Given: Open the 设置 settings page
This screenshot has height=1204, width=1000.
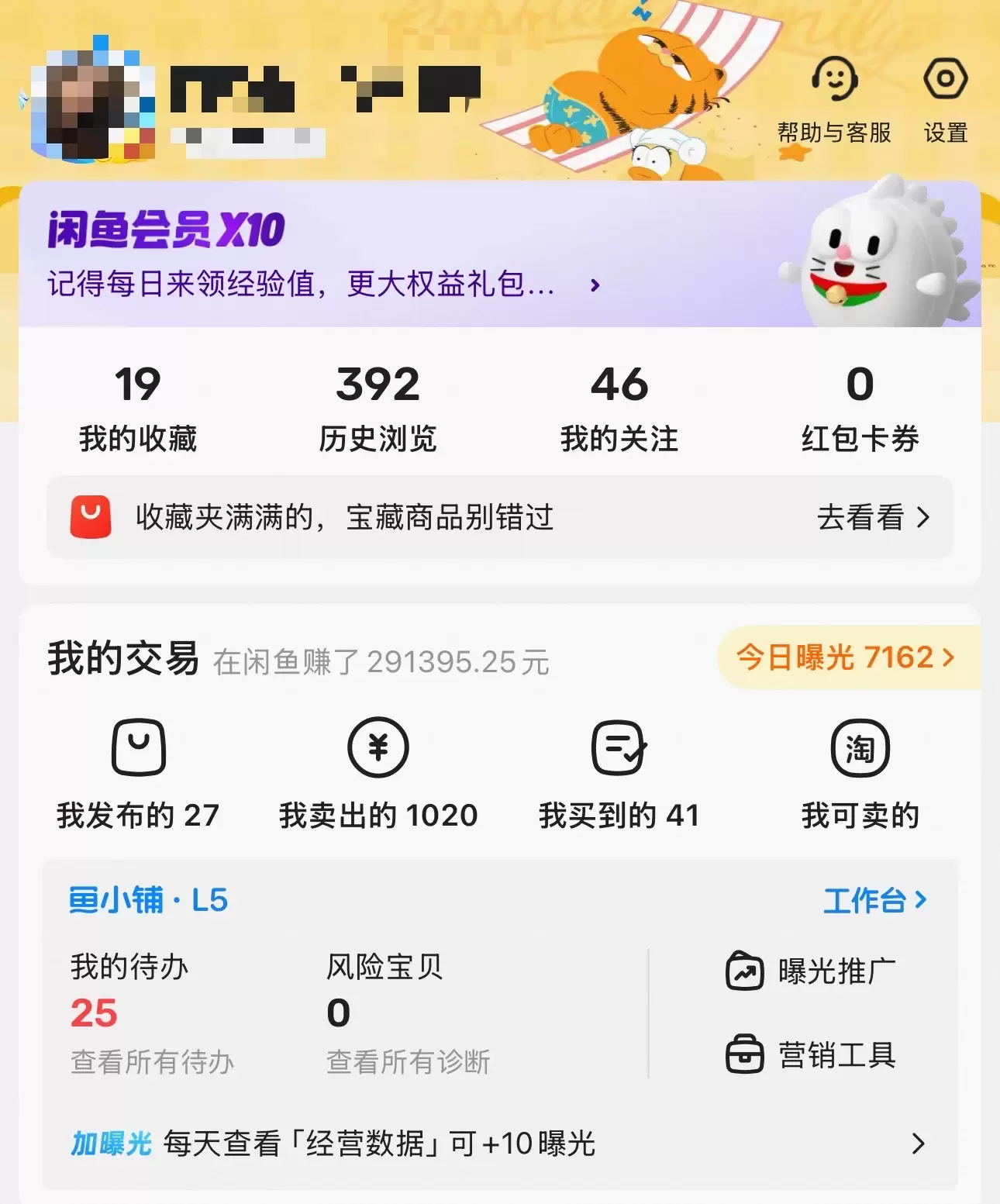Looking at the screenshot, I should pyautogui.click(x=944, y=101).
